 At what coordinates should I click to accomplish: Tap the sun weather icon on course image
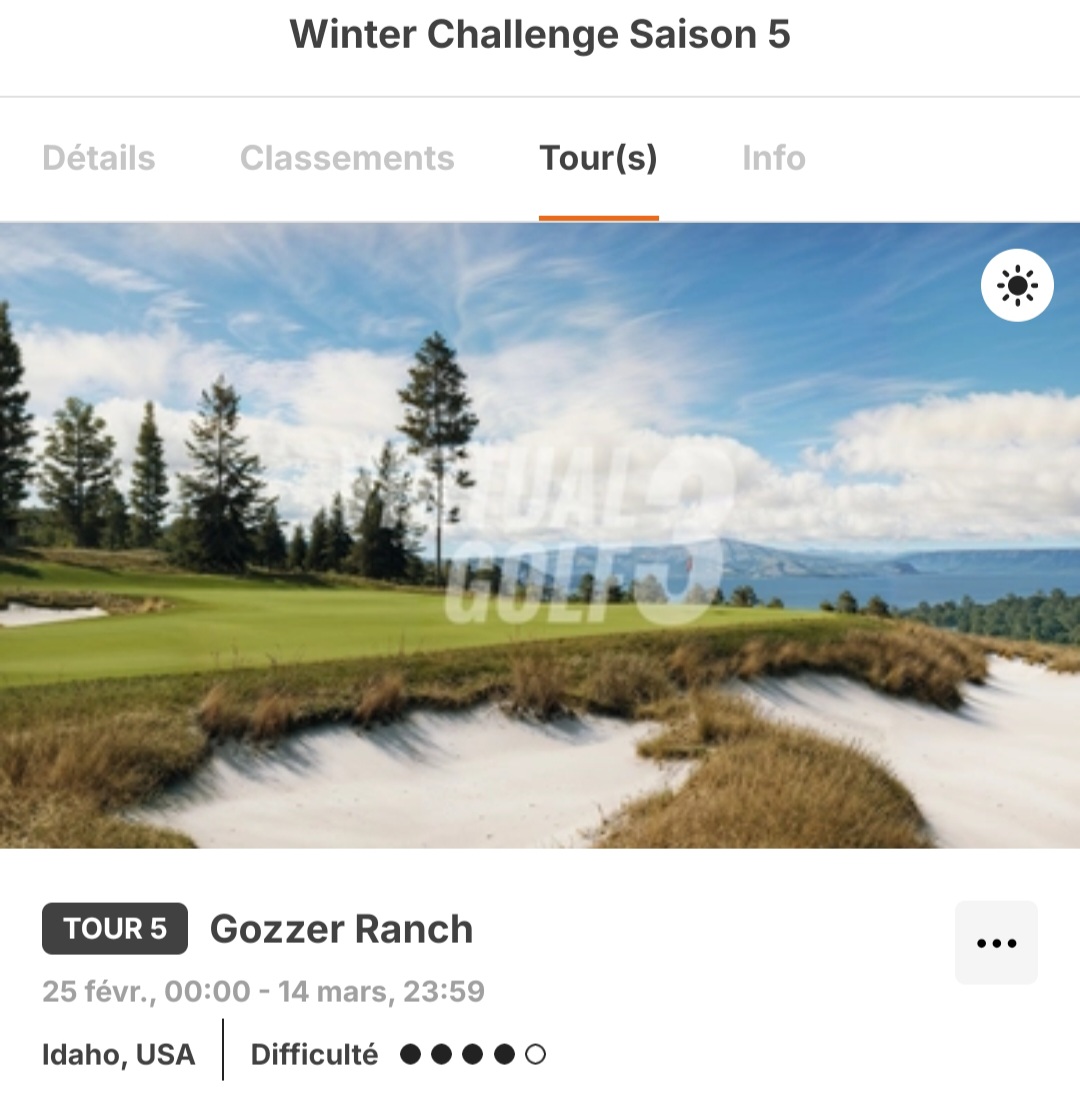coord(1017,286)
